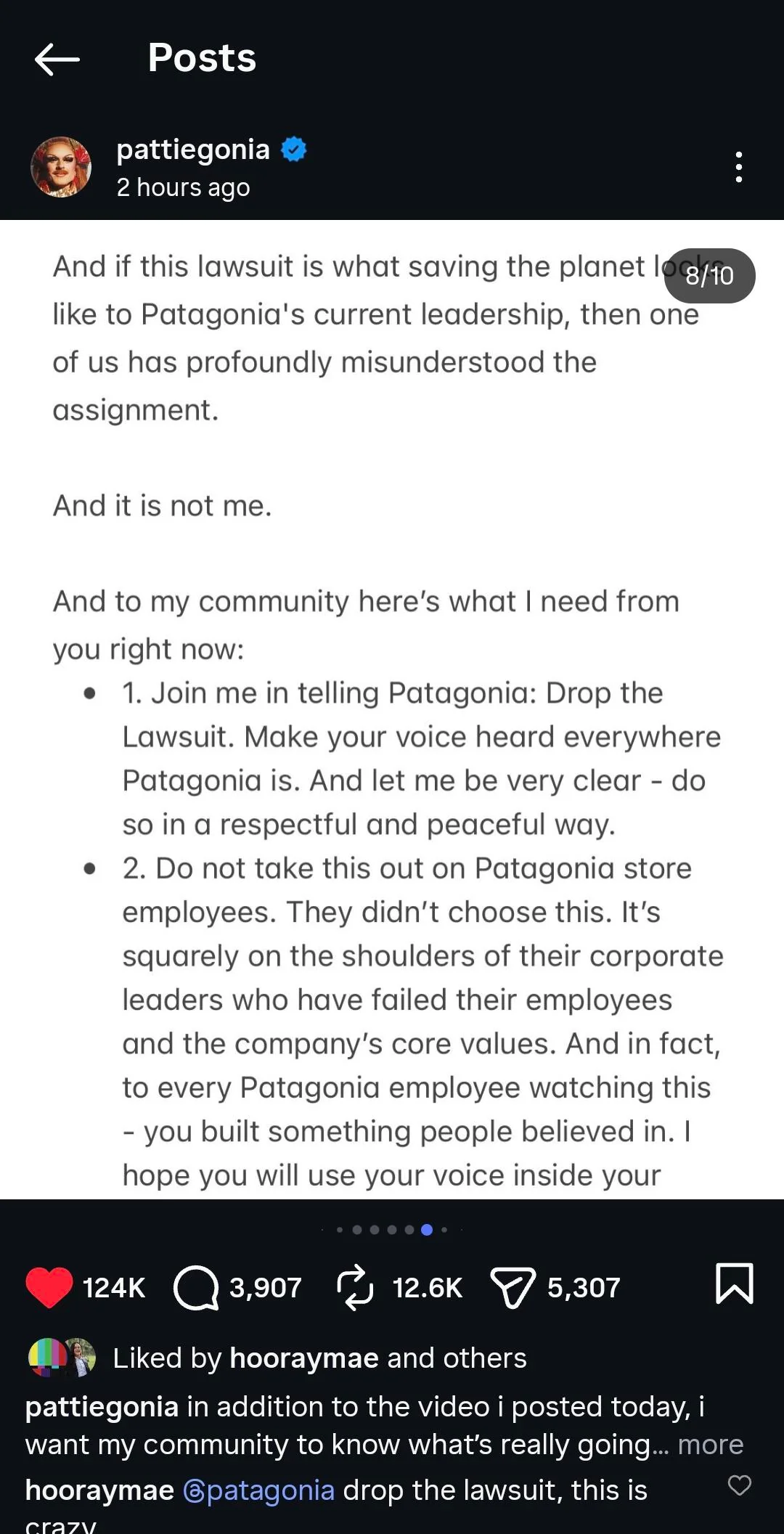Save the post with the bookmark icon
This screenshot has width=784, height=1534.
point(735,1284)
